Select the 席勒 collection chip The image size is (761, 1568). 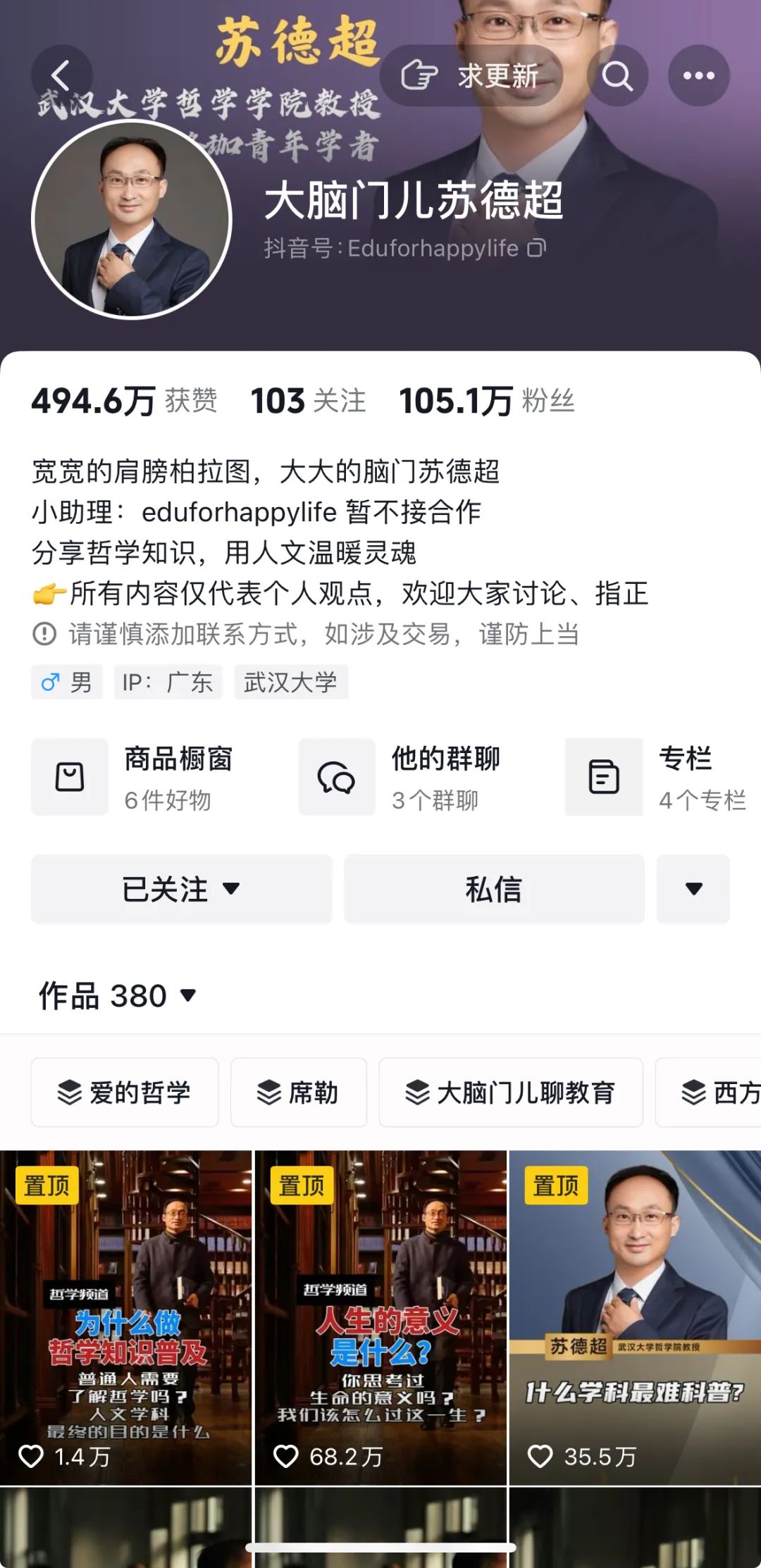[298, 1093]
